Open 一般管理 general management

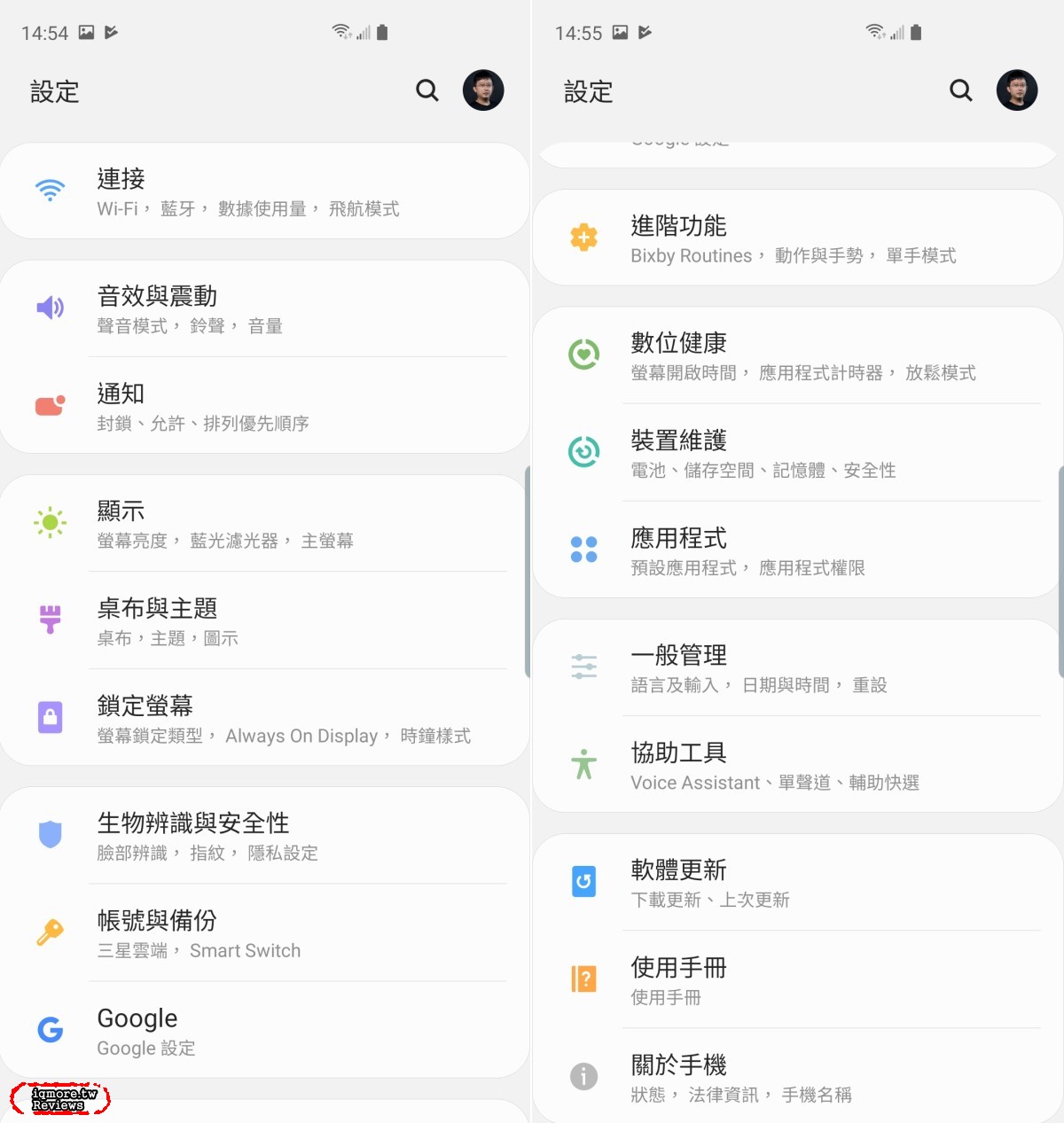pyautogui.click(x=798, y=667)
